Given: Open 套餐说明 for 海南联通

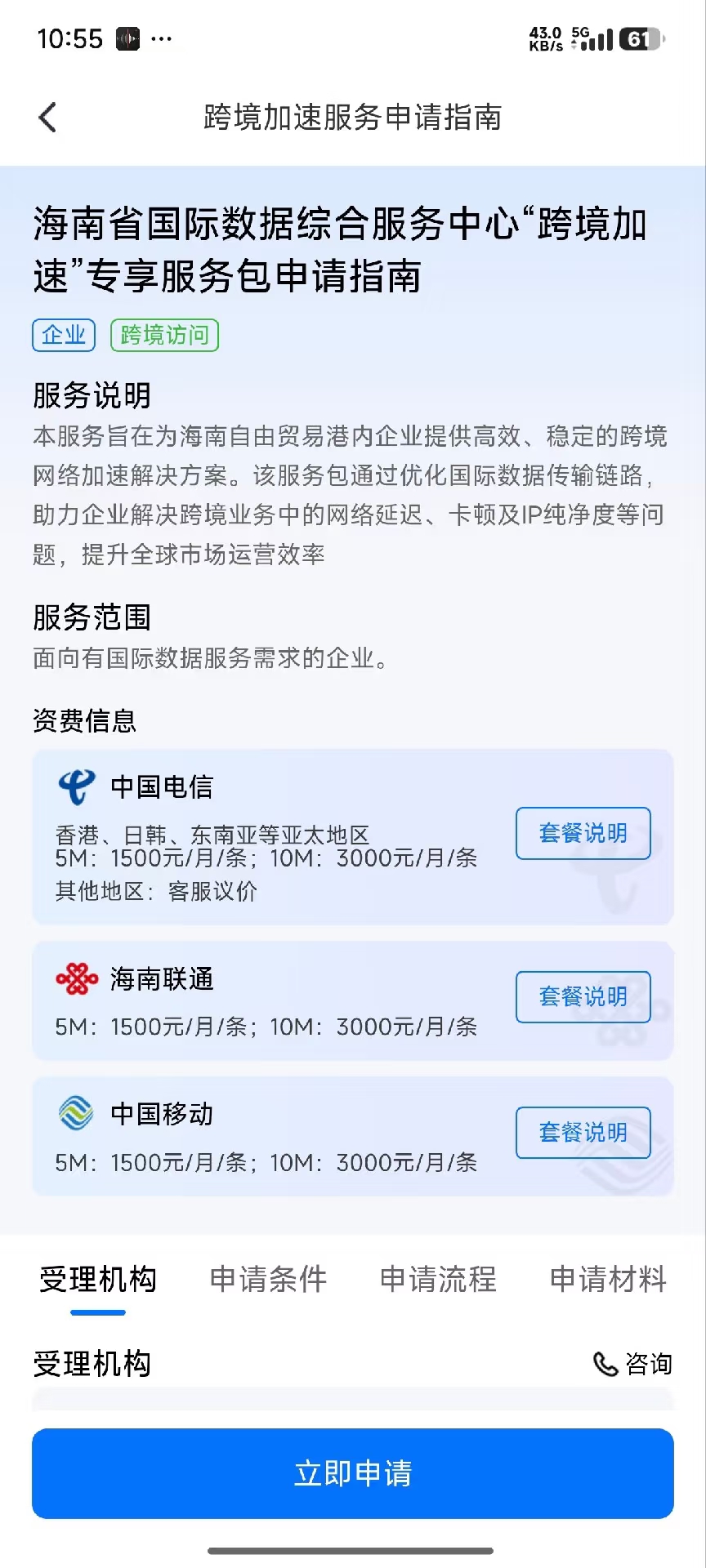Looking at the screenshot, I should click(582, 996).
